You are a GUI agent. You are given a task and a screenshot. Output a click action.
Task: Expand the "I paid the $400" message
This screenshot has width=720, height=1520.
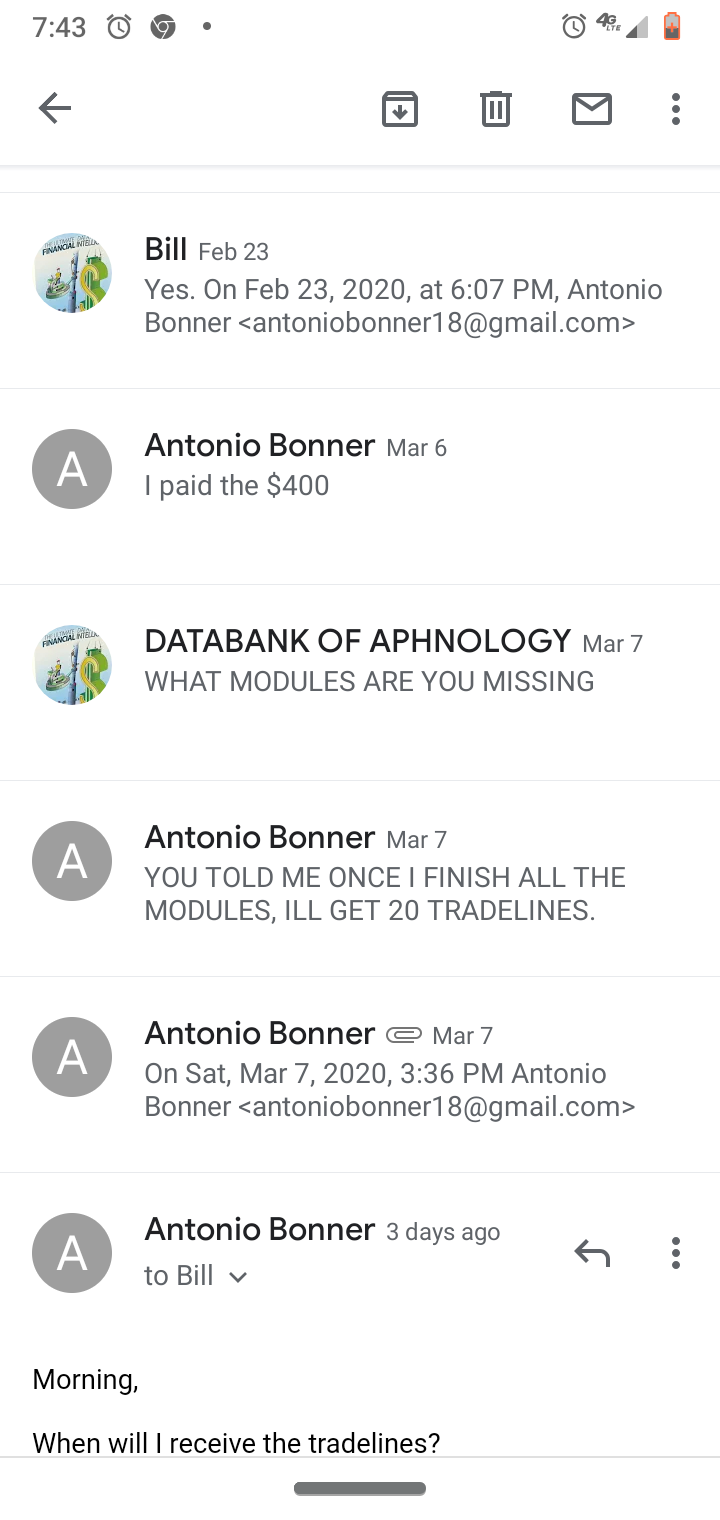(360, 486)
